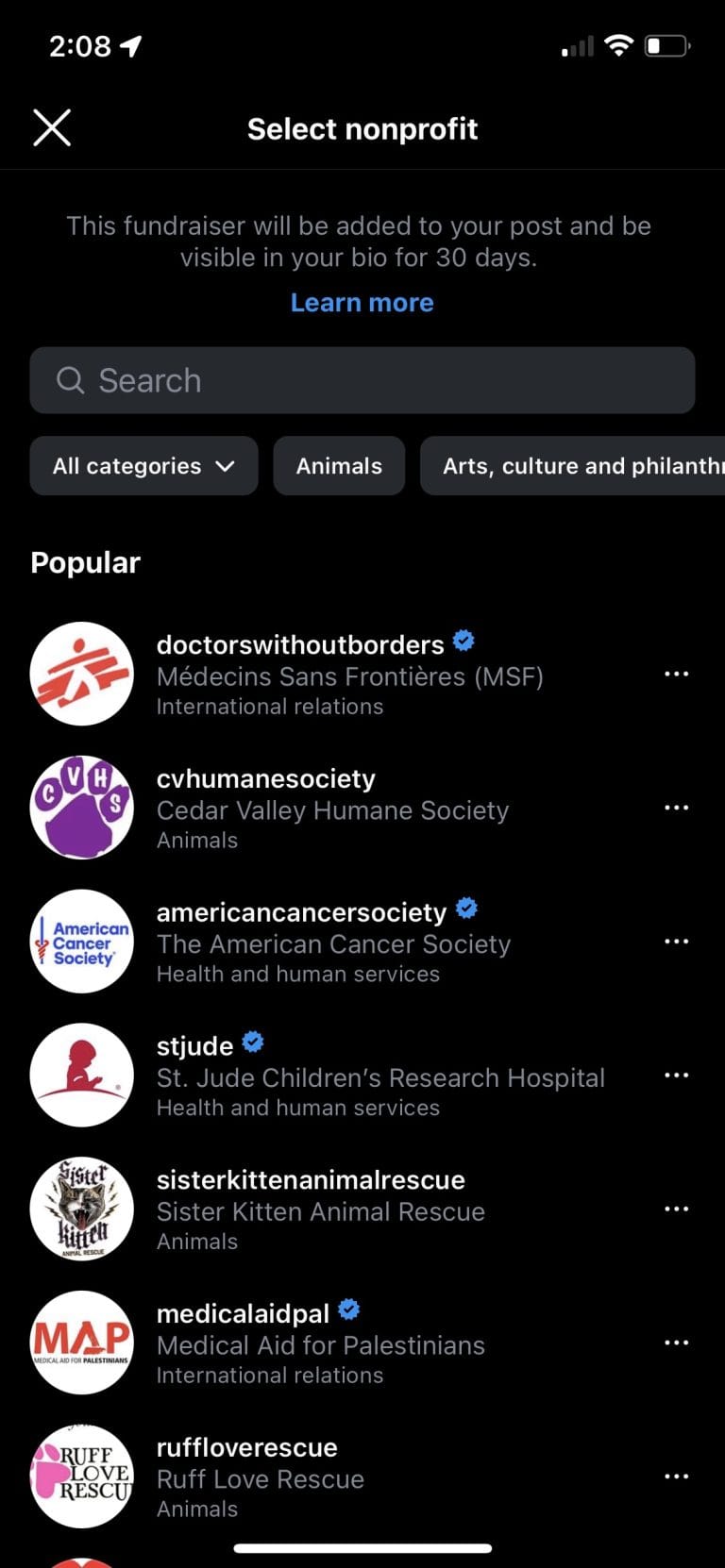Select the Arts, culture and philanthropy filter

pos(576,465)
